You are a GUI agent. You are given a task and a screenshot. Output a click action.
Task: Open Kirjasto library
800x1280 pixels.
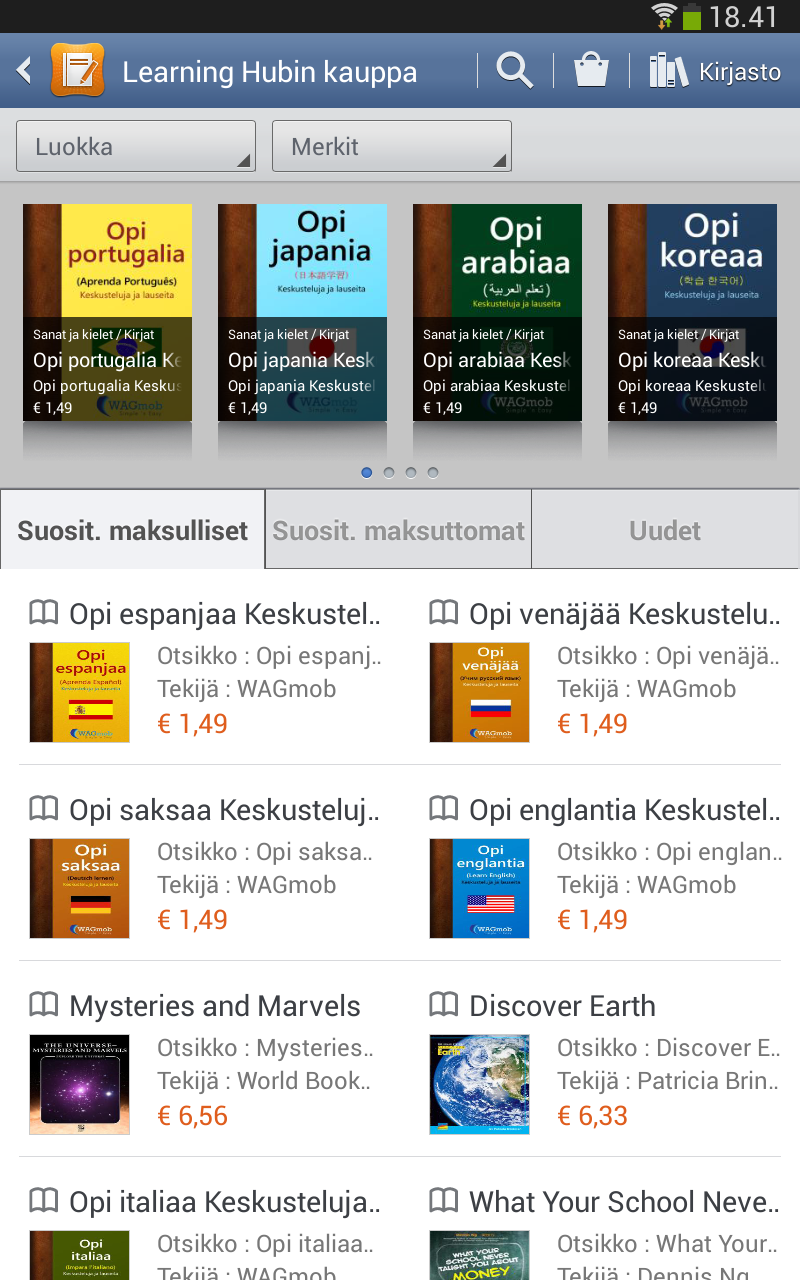714,71
